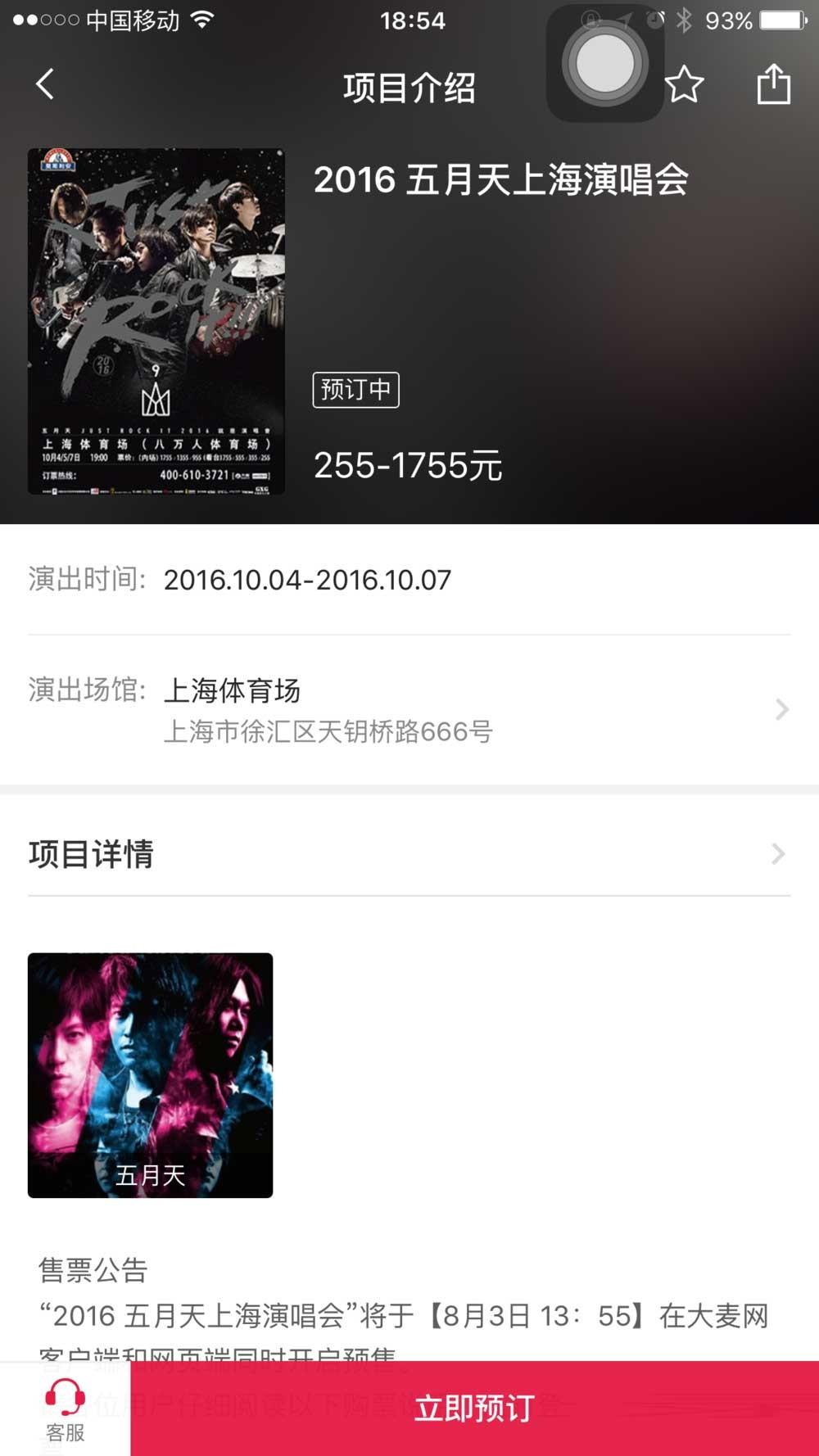
Task: Open the concert poster image
Action: [156, 321]
